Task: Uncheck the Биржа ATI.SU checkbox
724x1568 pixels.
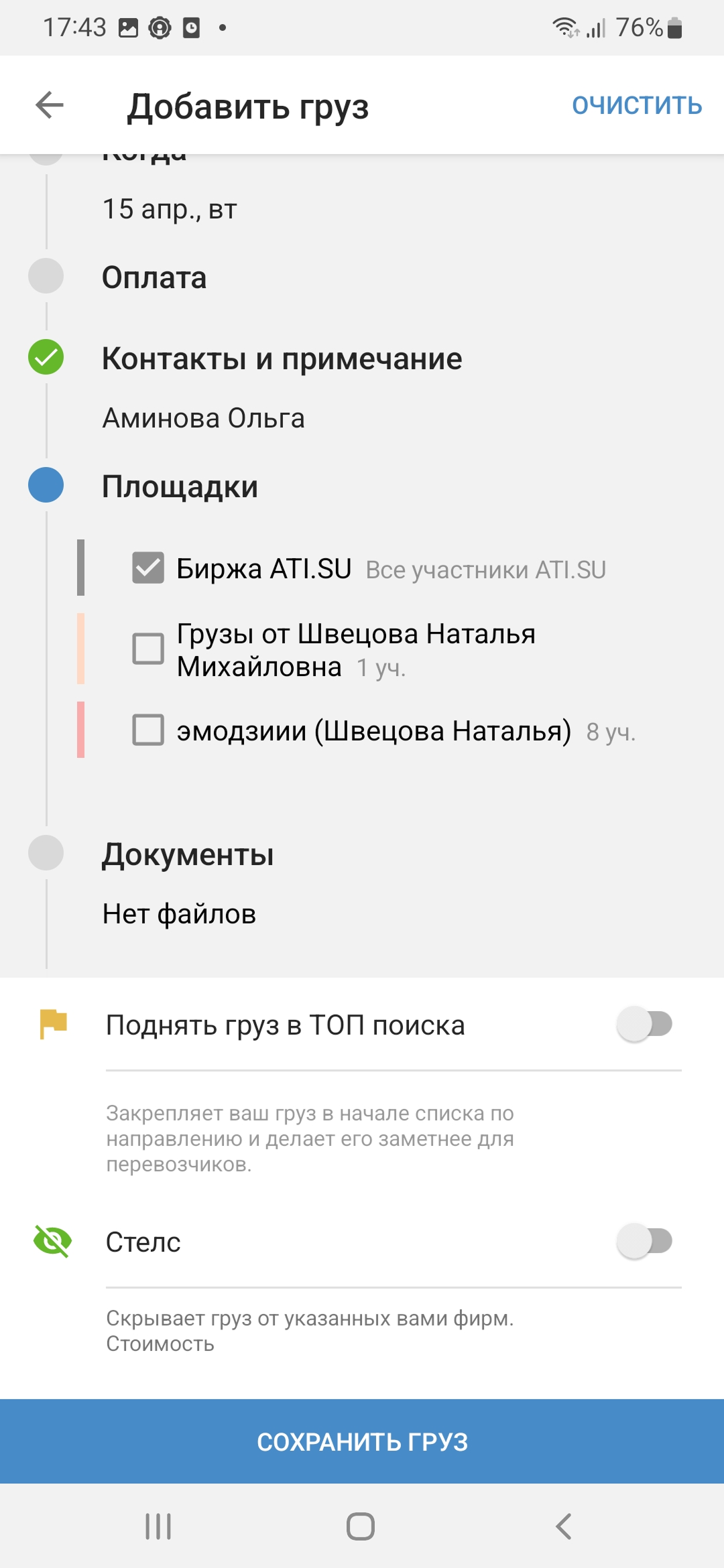Action: [148, 568]
